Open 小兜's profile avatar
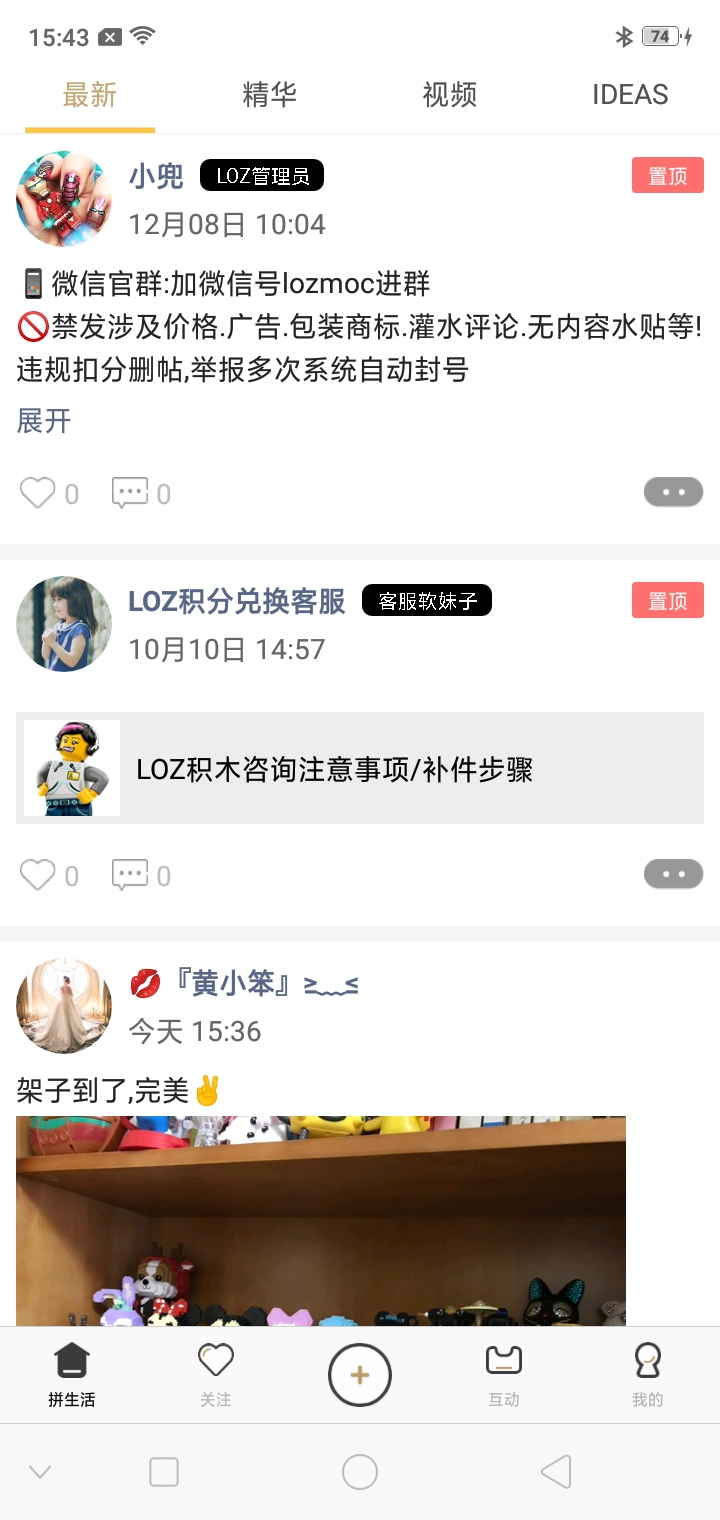Screen dimensions: 720x1520 [x=64, y=199]
